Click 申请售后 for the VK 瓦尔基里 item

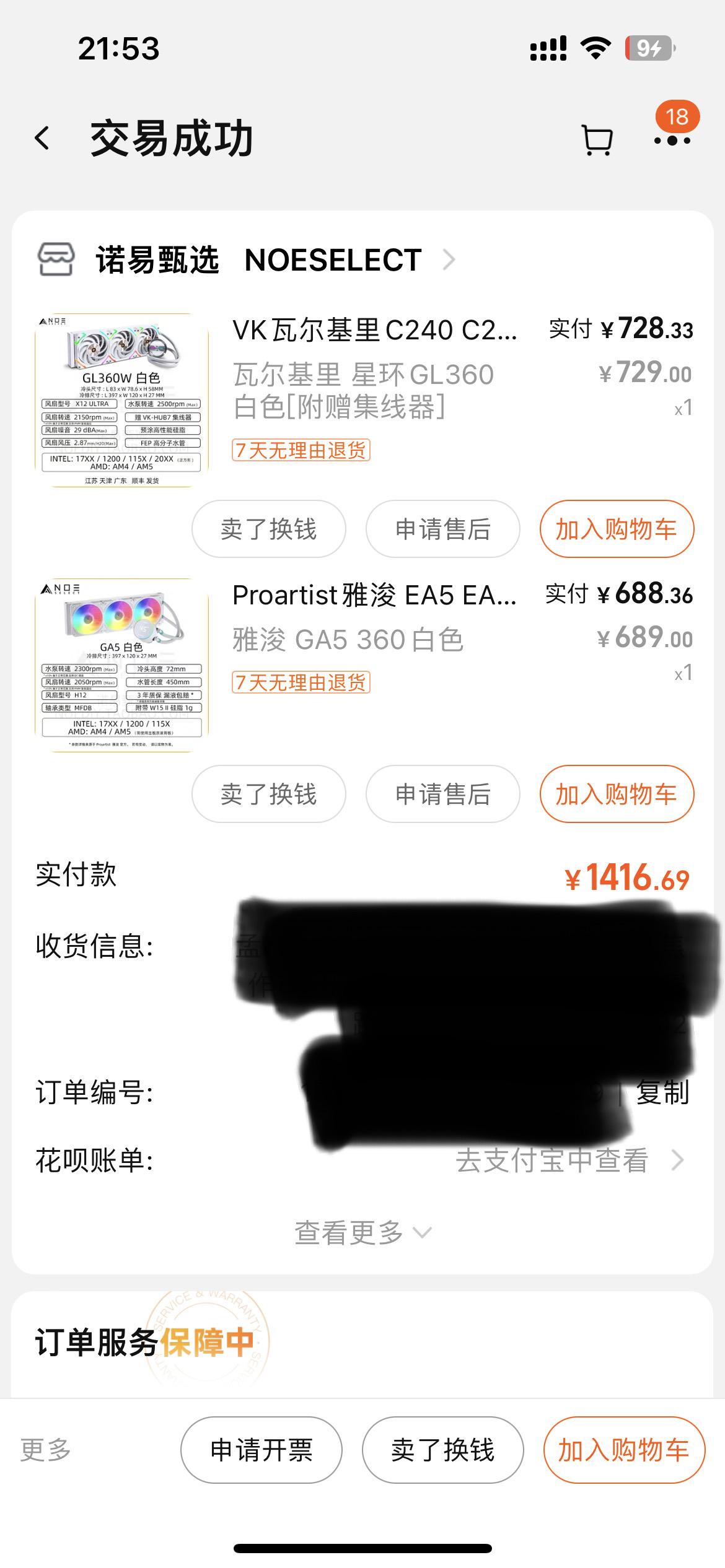click(x=443, y=529)
